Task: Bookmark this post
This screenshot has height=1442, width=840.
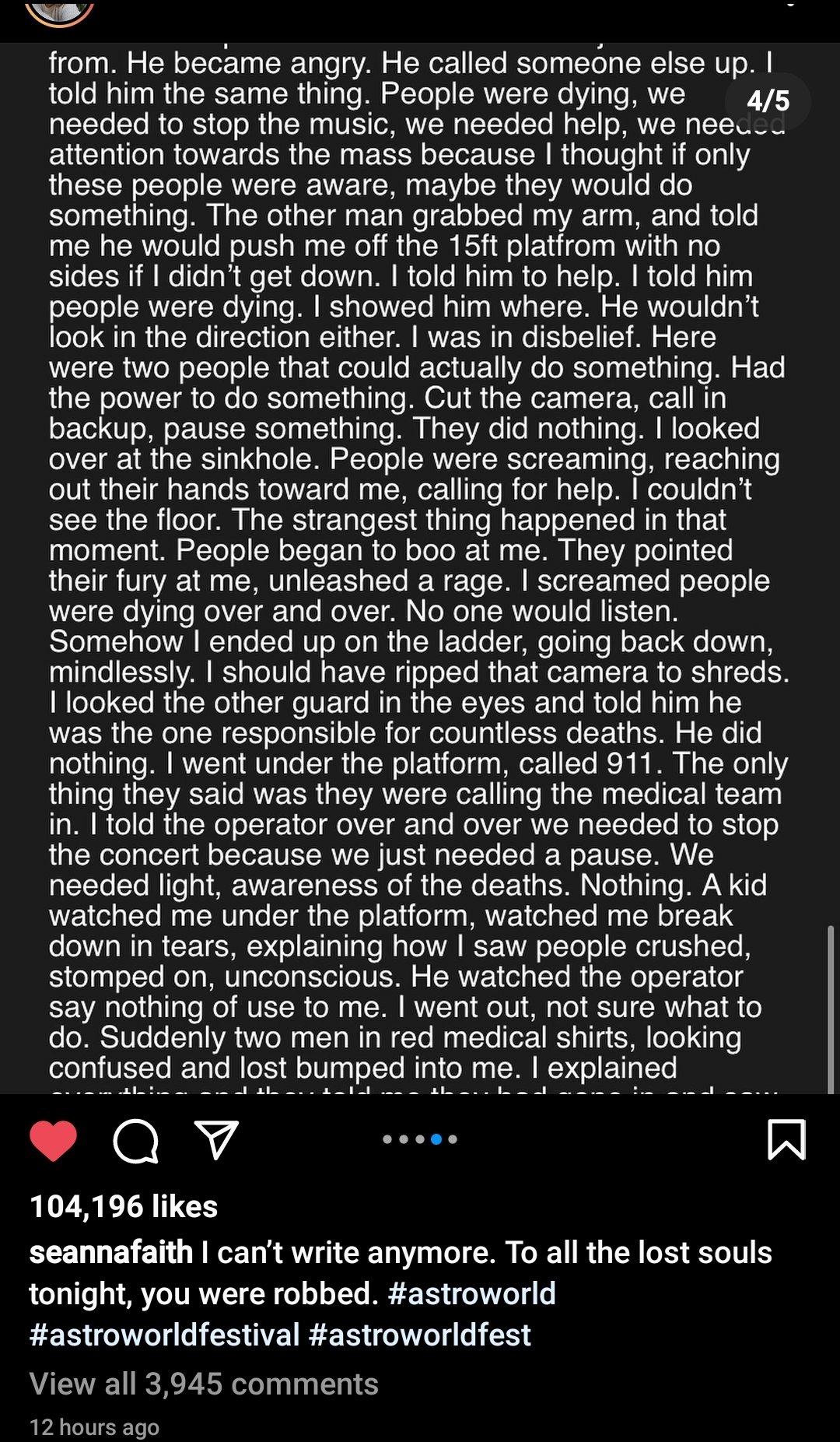Action: 786,1139
